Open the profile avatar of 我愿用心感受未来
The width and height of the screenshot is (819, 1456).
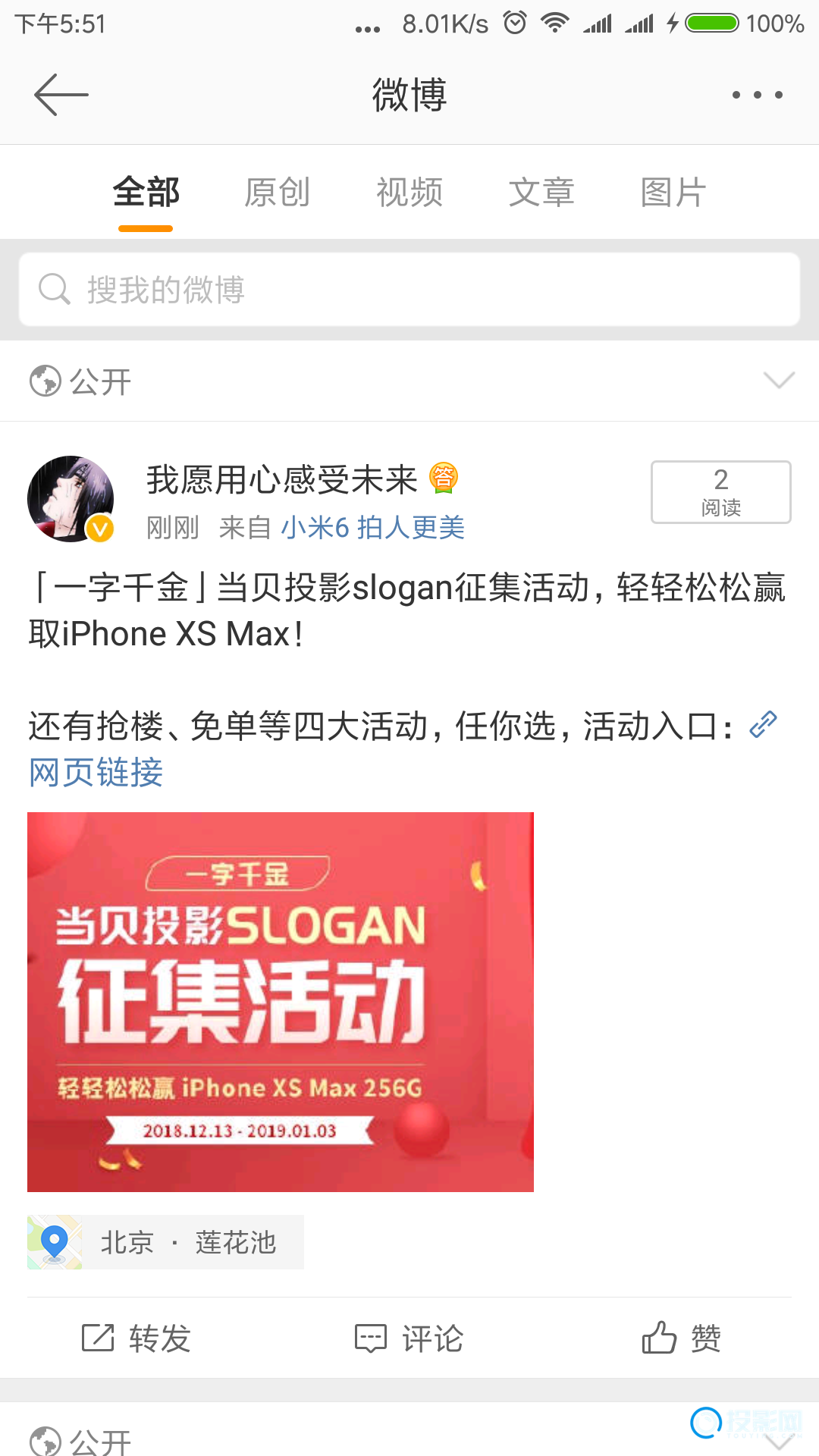(x=71, y=498)
